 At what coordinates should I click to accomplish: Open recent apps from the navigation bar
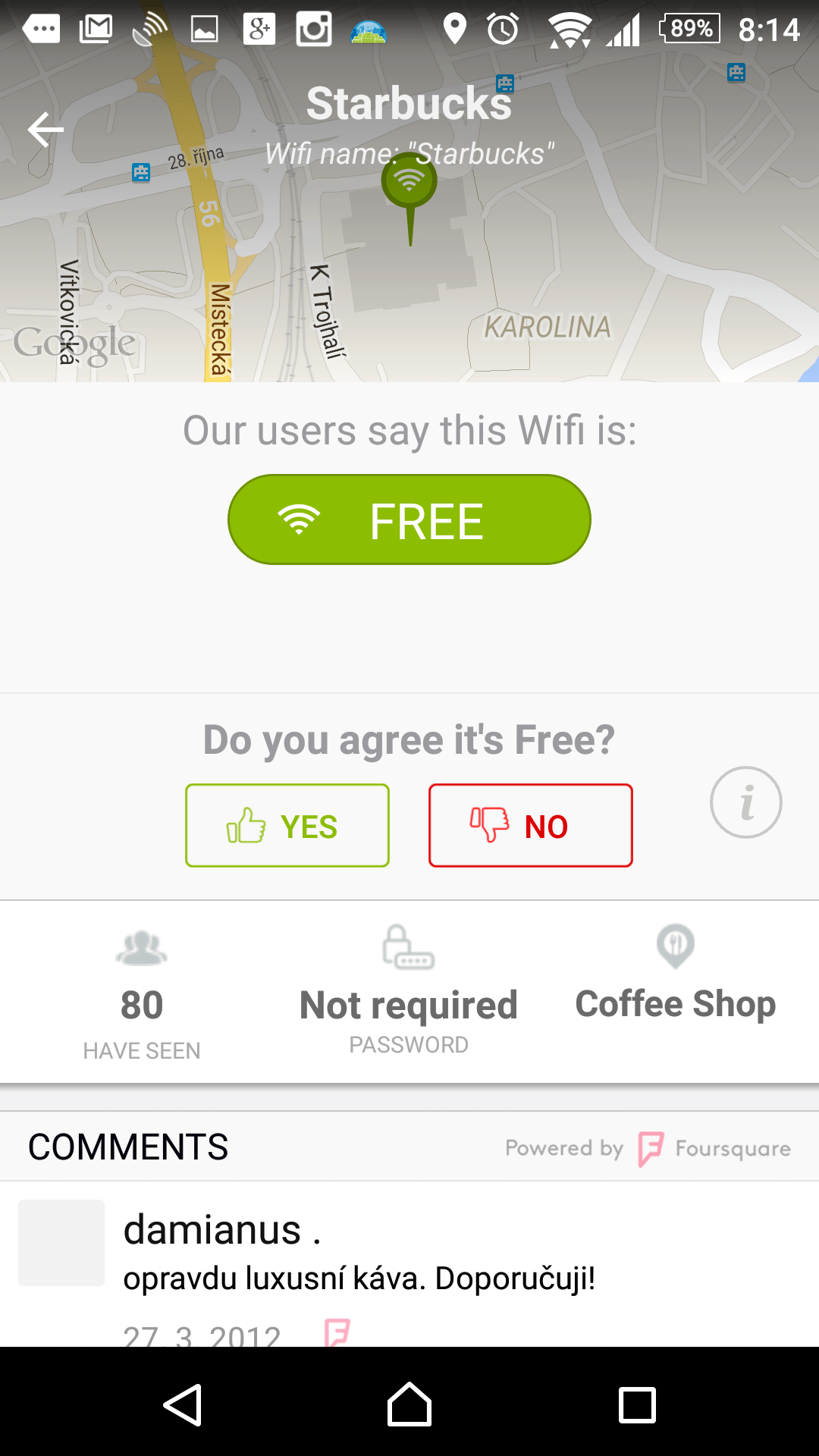click(x=637, y=1404)
